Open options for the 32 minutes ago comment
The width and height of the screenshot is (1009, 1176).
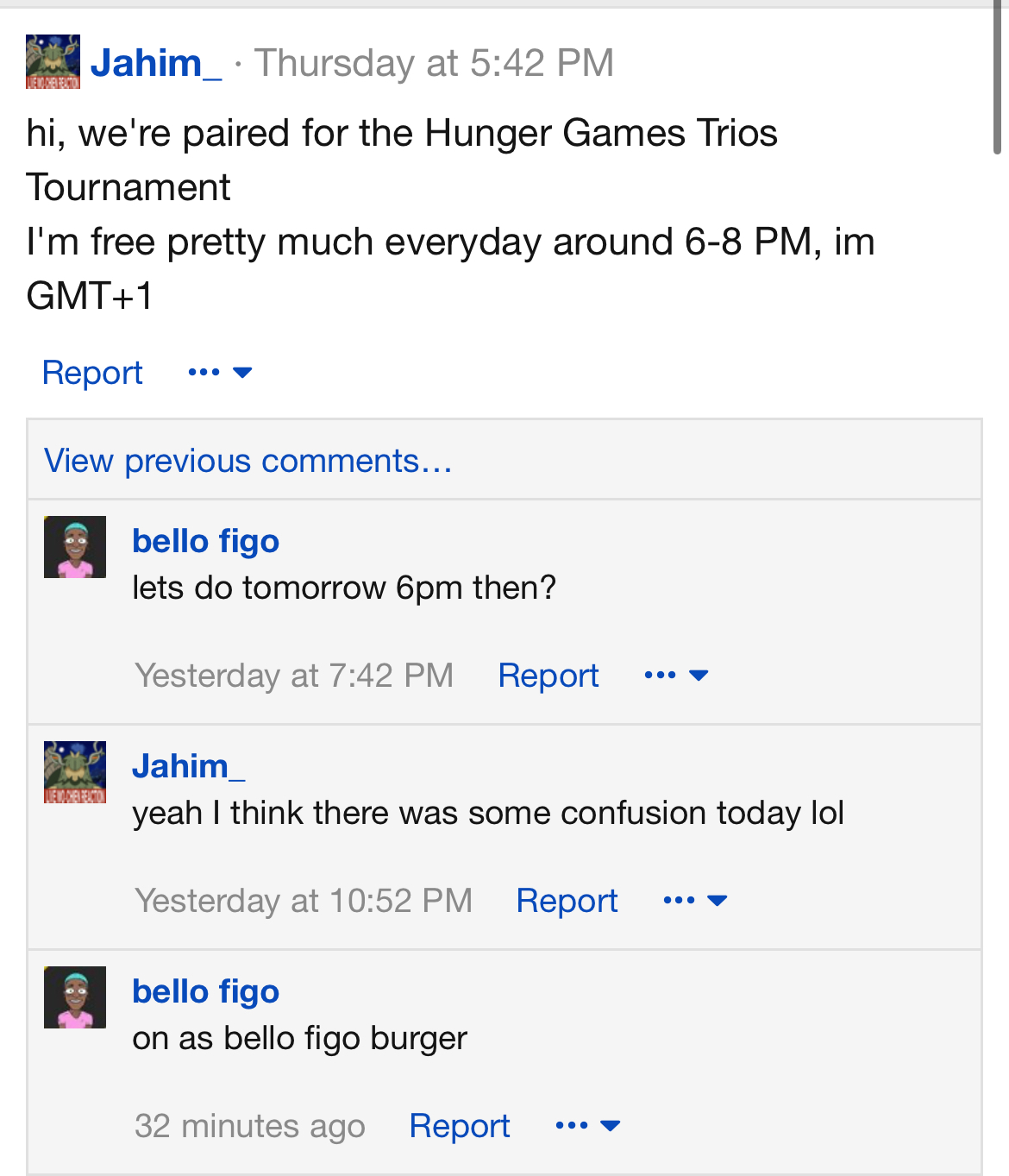[x=588, y=1126]
